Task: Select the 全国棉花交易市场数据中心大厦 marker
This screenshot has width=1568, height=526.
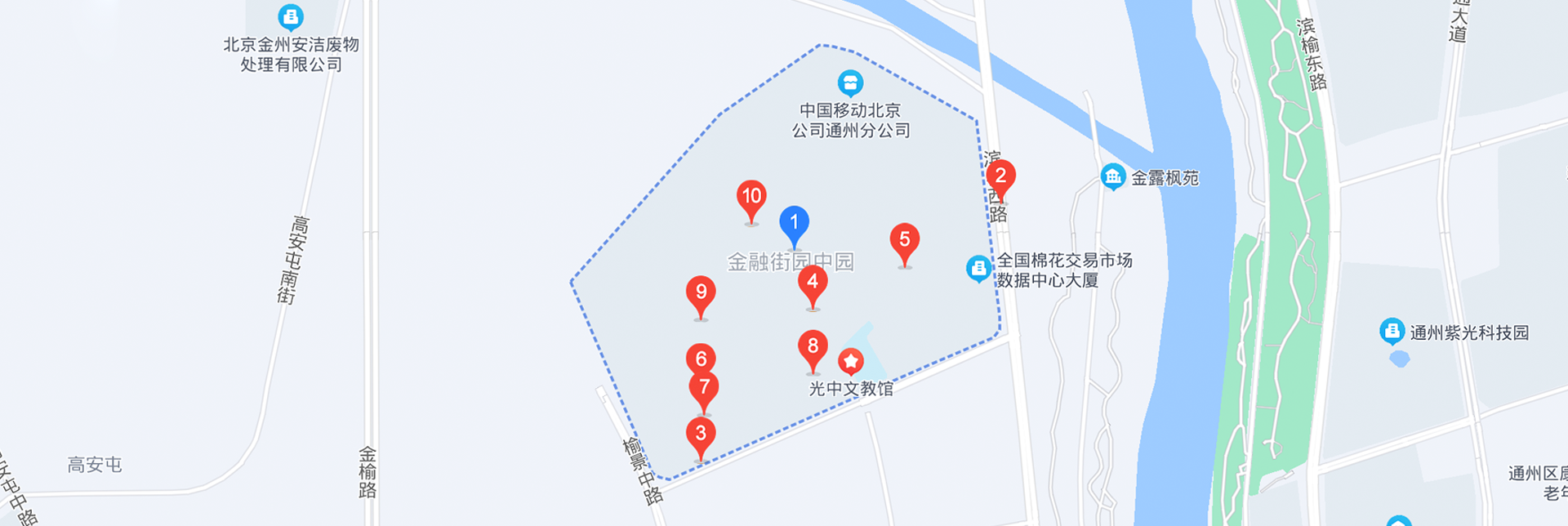Action: pos(978,268)
